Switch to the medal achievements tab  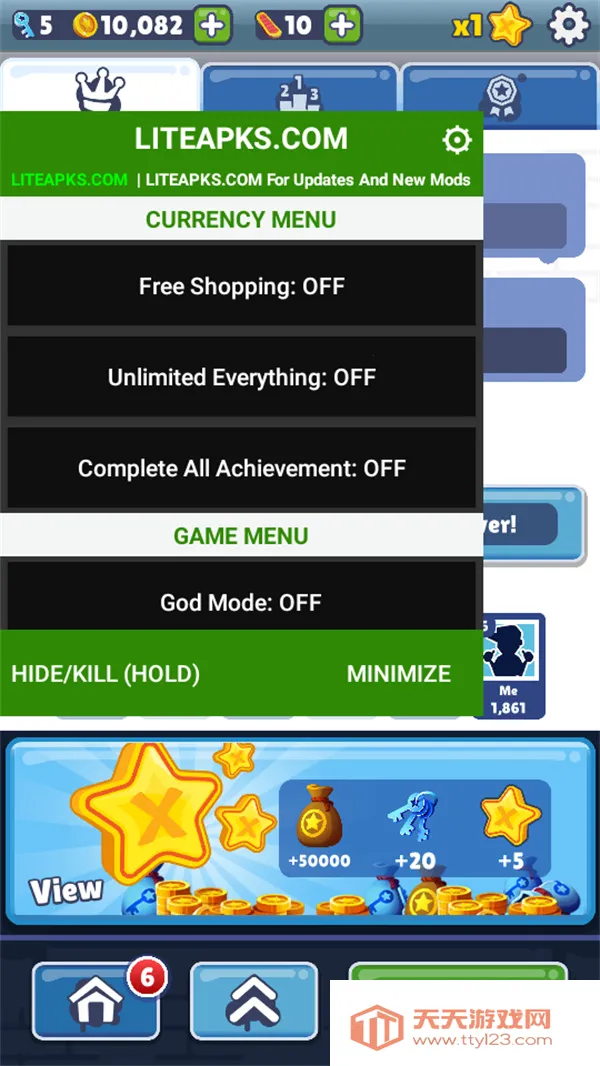coord(499,92)
